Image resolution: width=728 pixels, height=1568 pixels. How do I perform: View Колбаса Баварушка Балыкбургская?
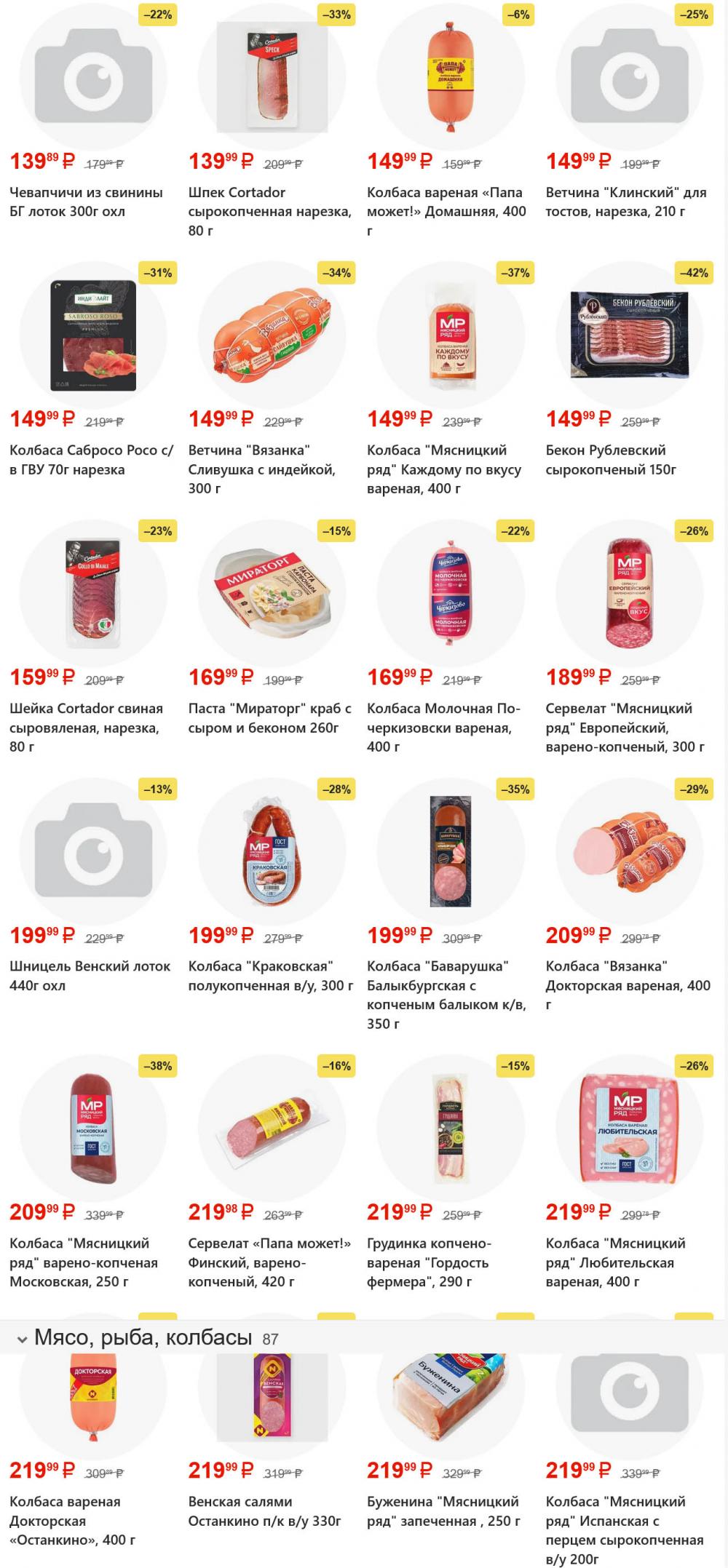446,994
